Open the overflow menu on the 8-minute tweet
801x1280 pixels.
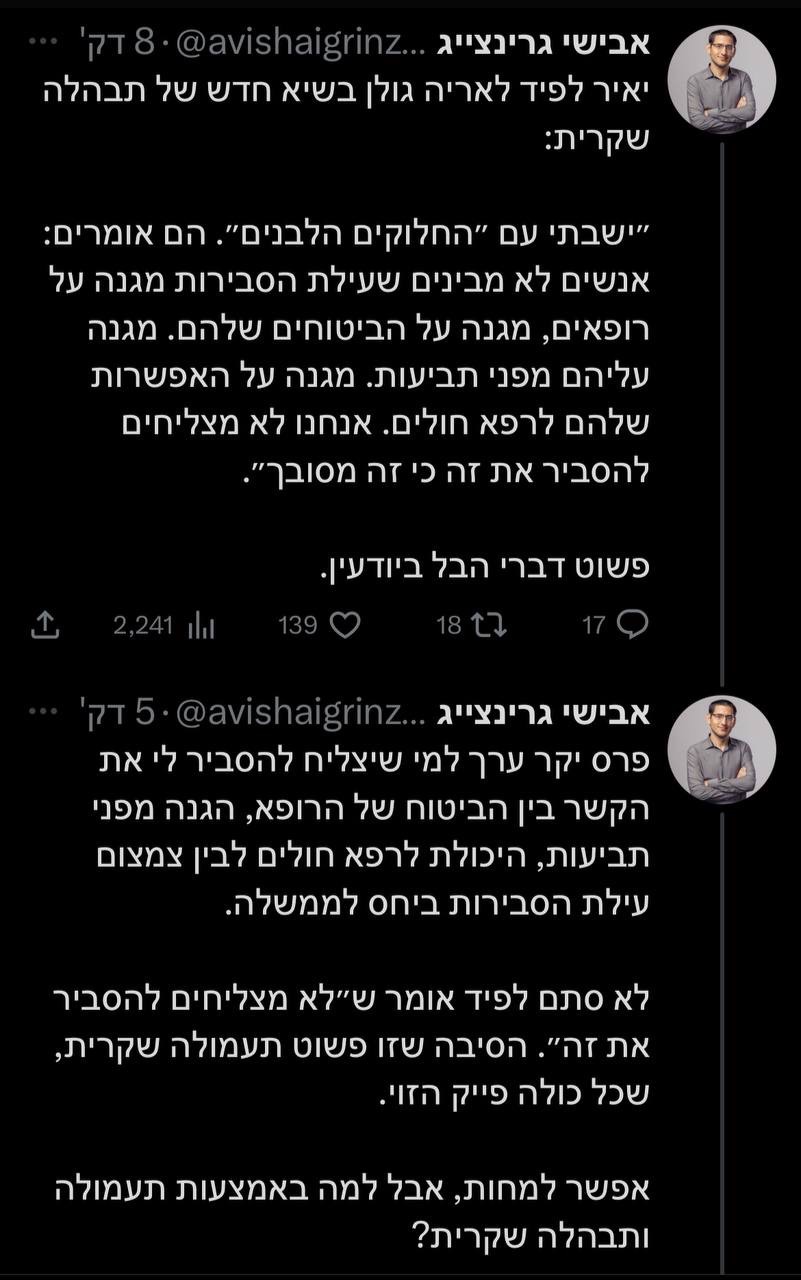[x=42, y=43]
